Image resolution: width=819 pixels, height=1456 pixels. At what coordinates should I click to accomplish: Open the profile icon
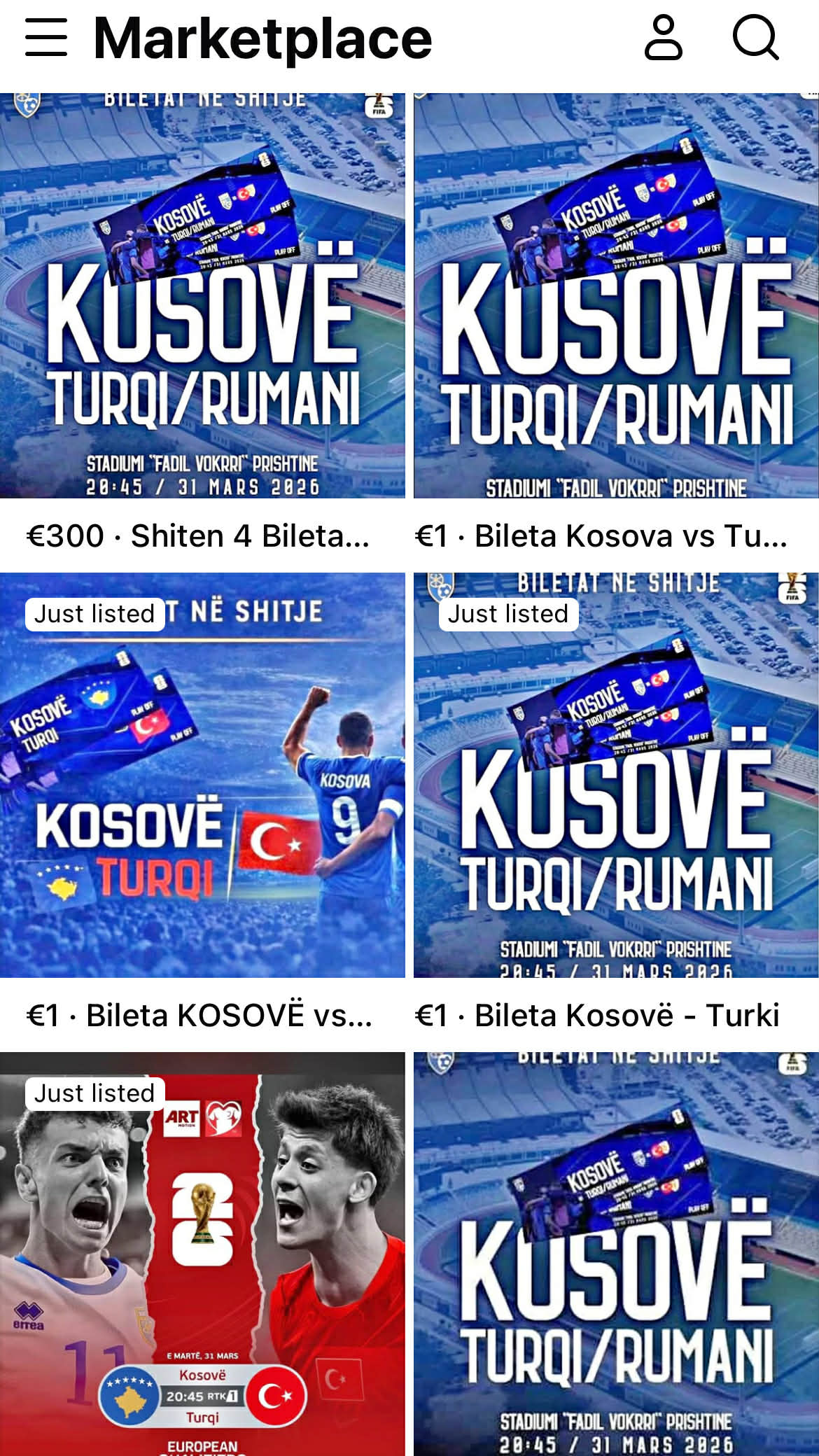(x=662, y=38)
